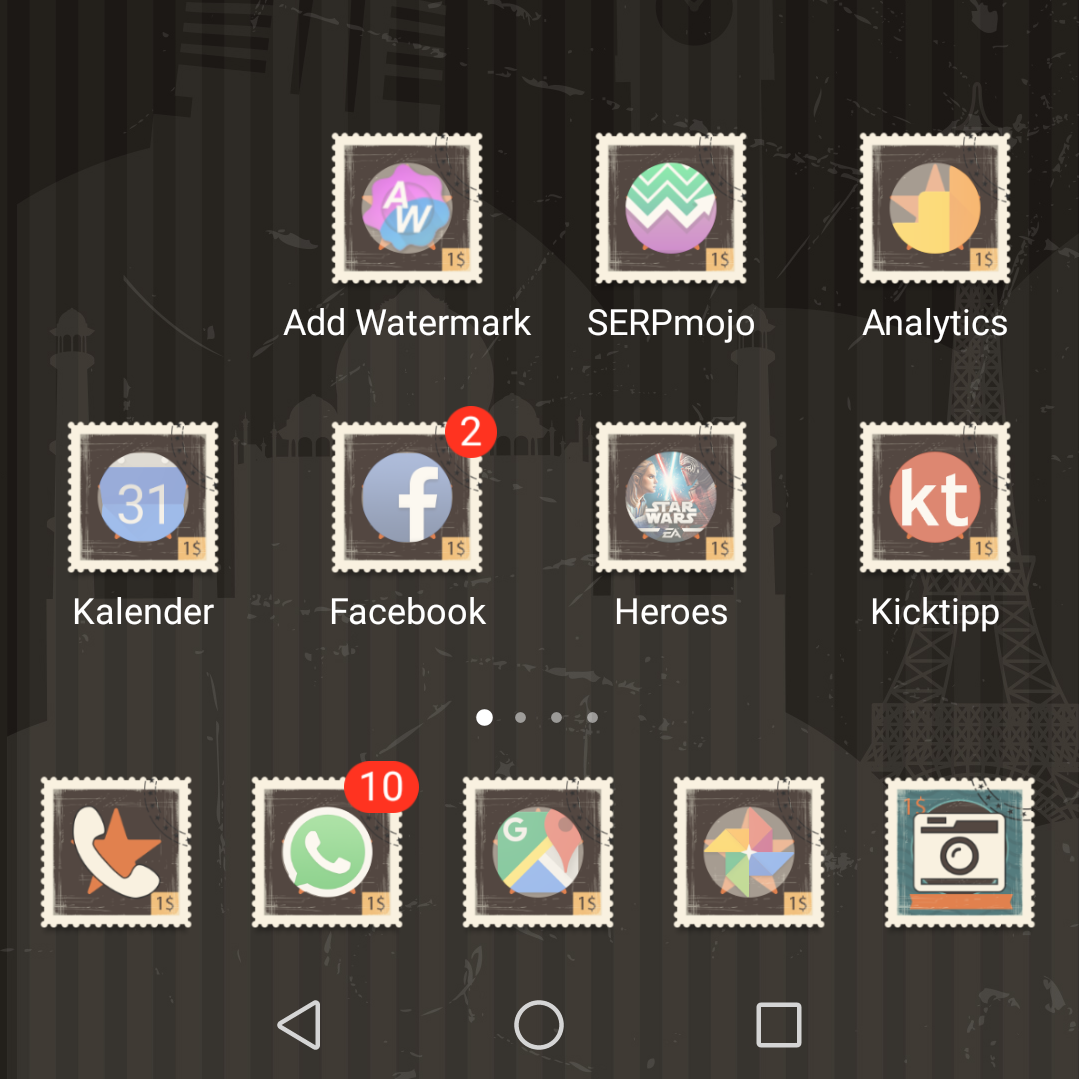
Task: Launch Facebook with 2 notifications
Action: pyautogui.click(x=407, y=497)
